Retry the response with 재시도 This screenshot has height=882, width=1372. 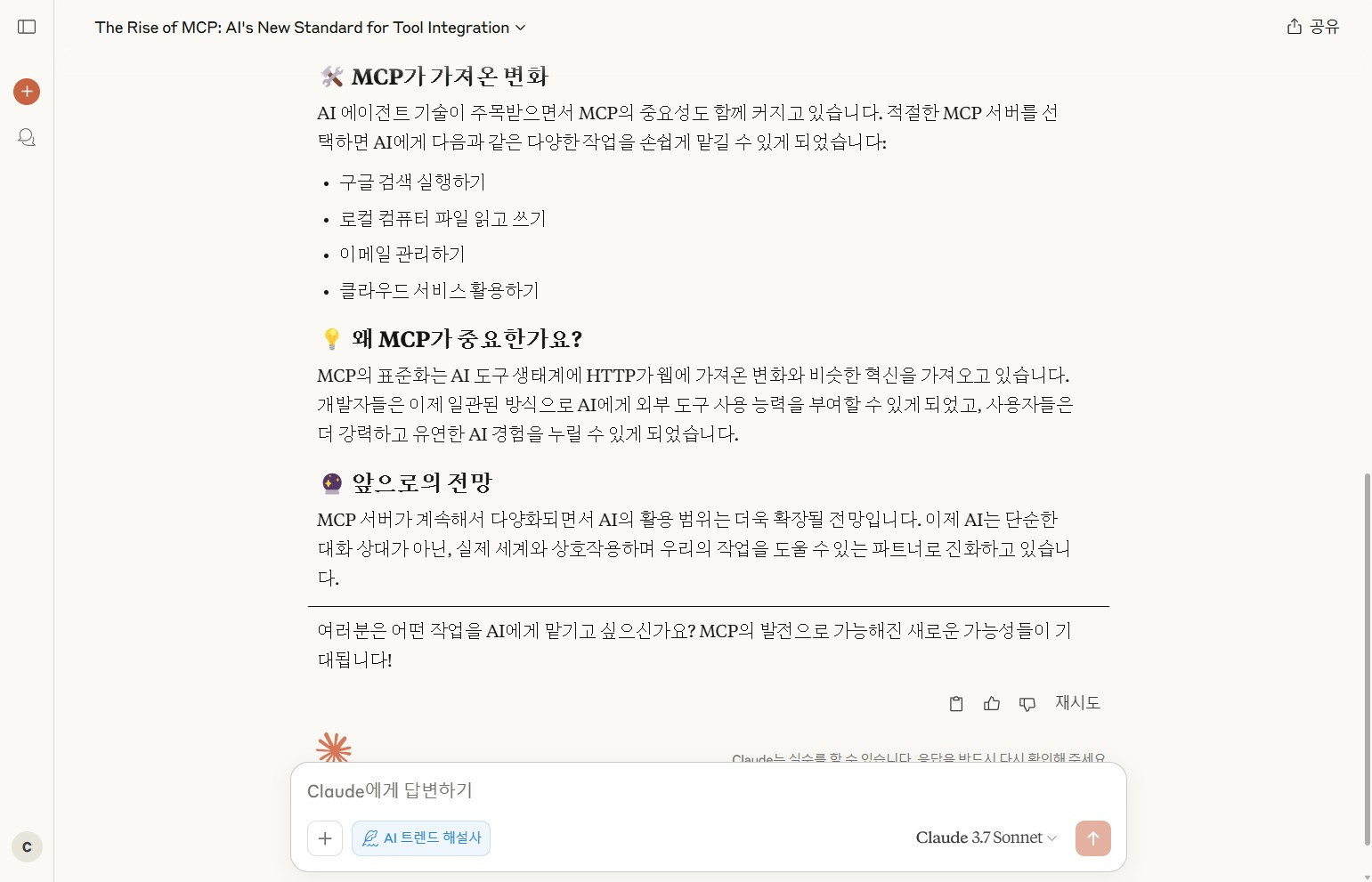(1077, 703)
